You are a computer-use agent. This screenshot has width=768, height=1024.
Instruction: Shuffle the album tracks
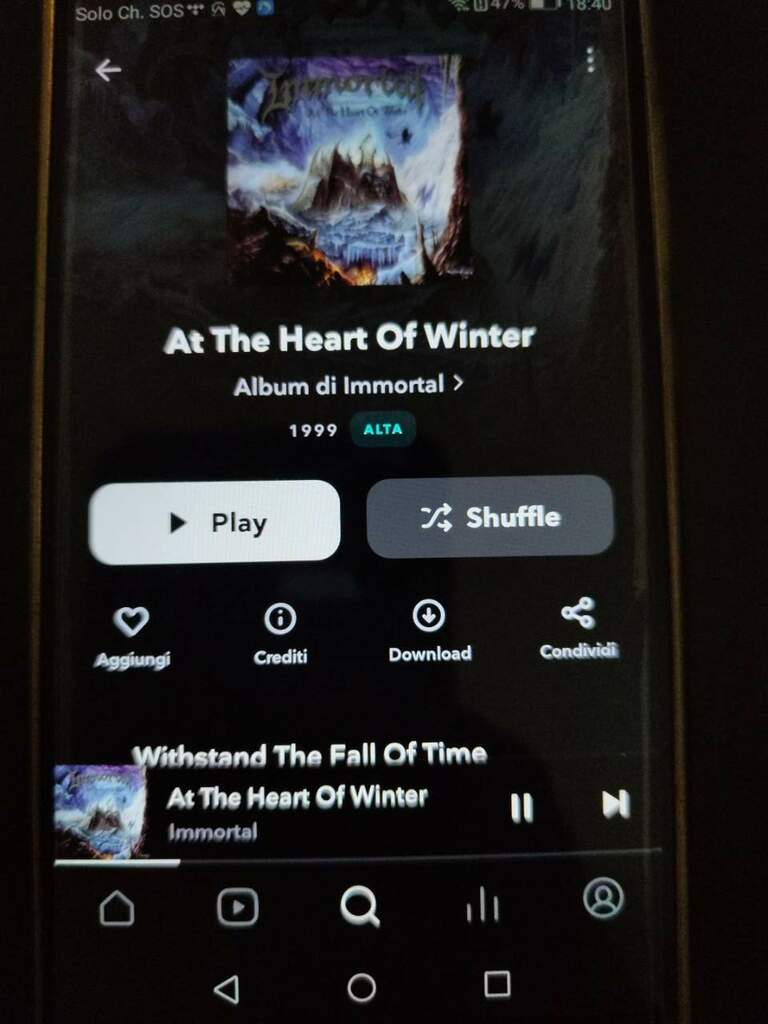point(490,517)
